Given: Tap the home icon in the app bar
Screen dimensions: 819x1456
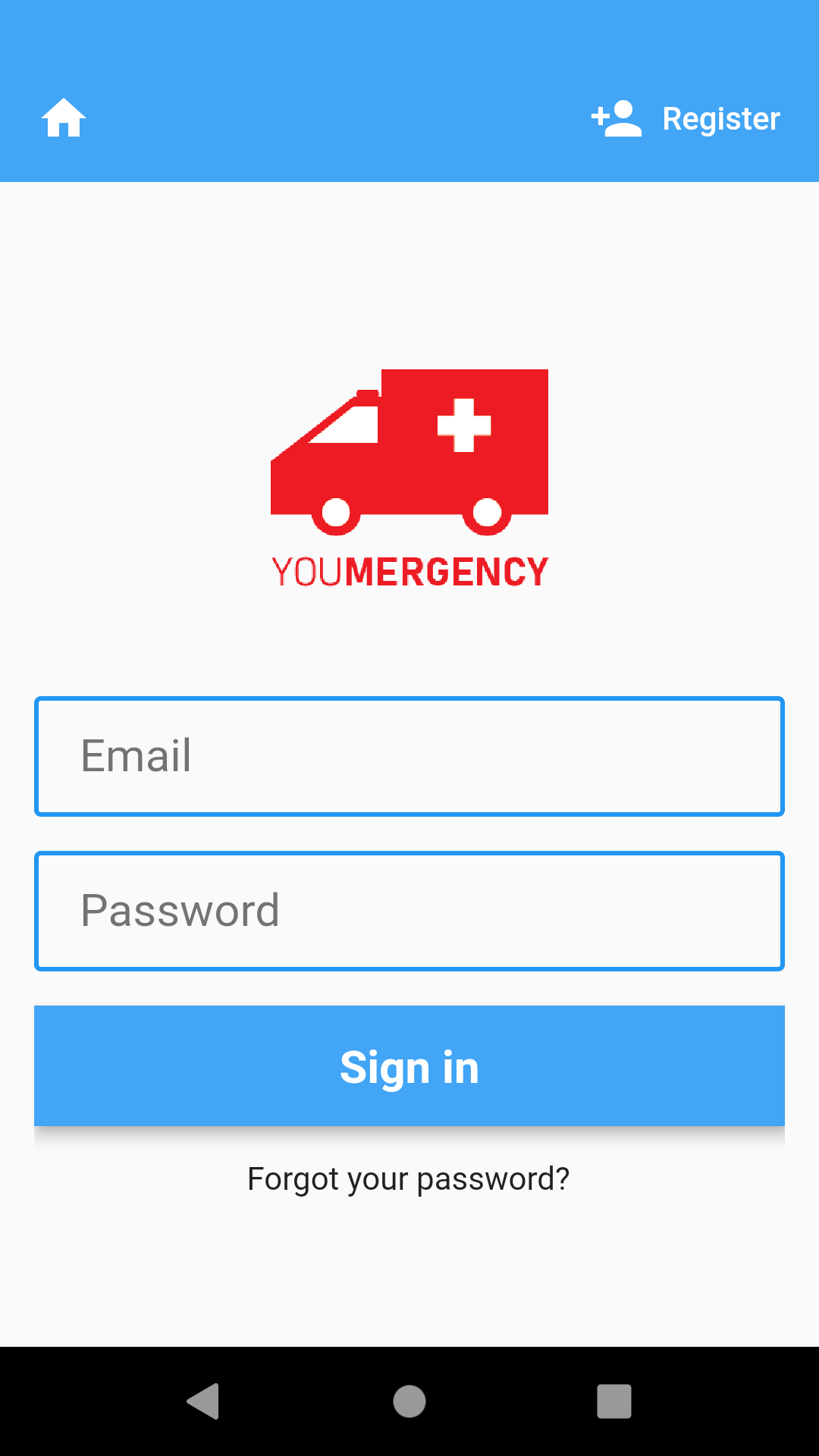Looking at the screenshot, I should click(x=64, y=118).
